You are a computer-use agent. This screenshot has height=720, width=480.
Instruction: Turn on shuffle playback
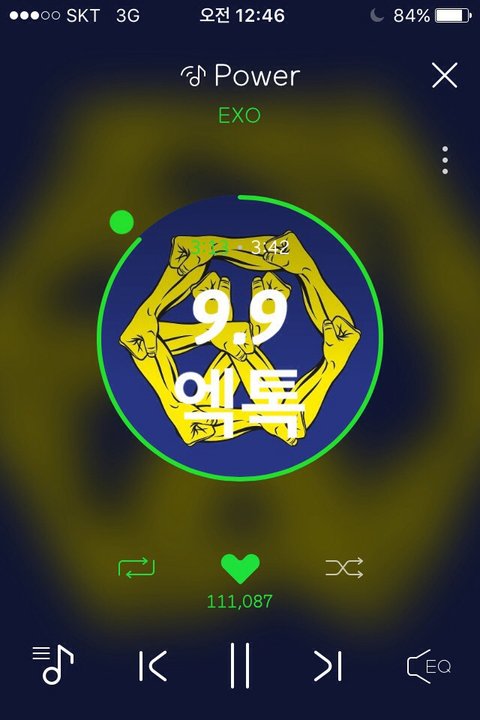click(x=344, y=568)
